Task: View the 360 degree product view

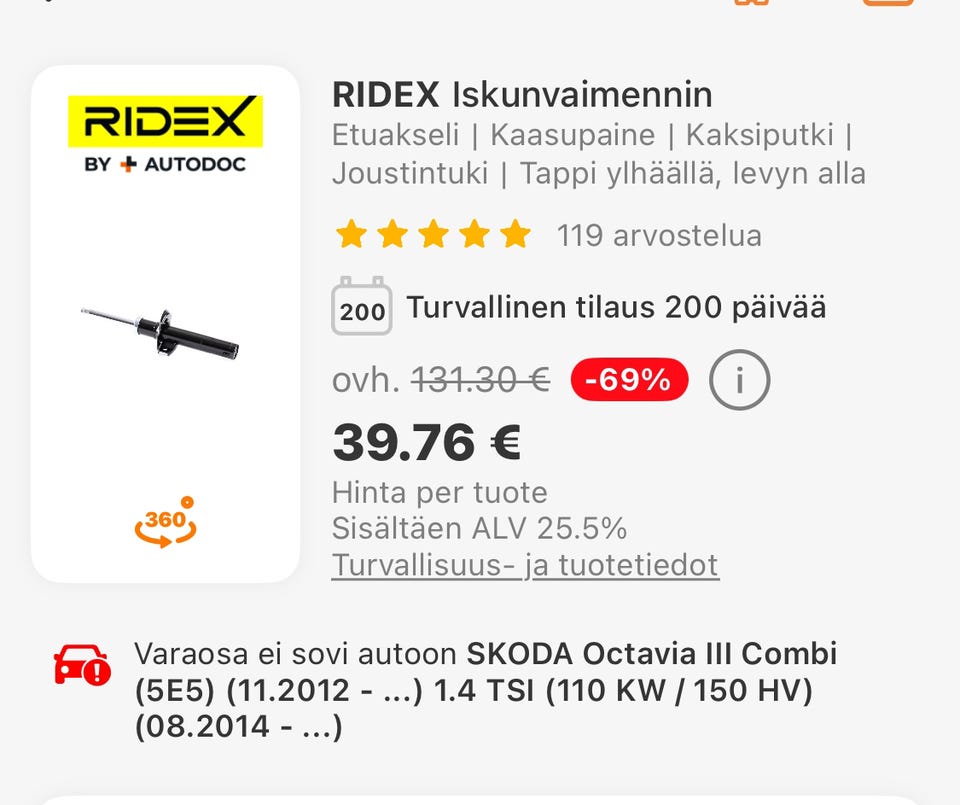Action: [165, 522]
